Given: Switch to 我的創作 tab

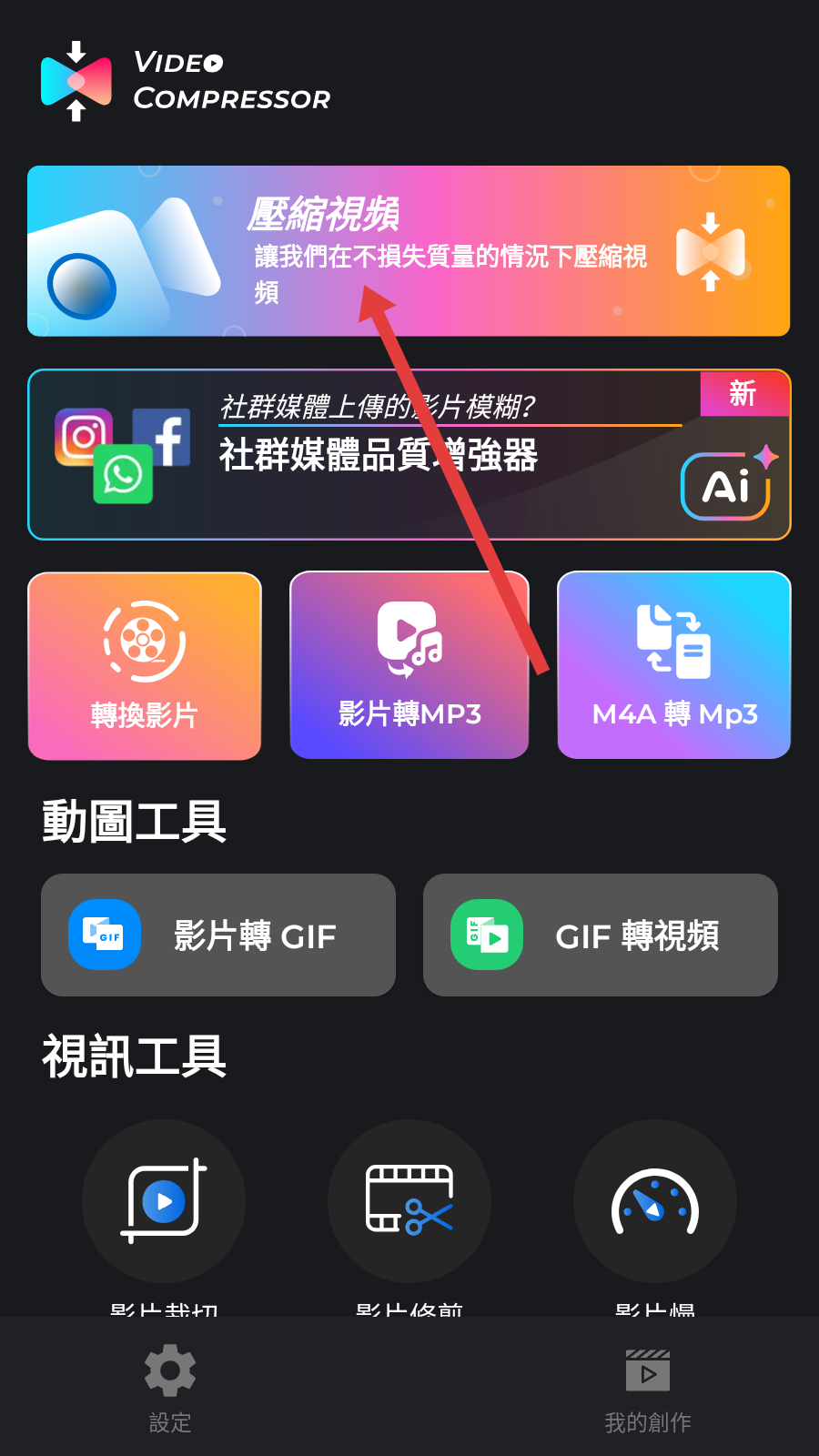Looking at the screenshot, I should coord(648,1387).
